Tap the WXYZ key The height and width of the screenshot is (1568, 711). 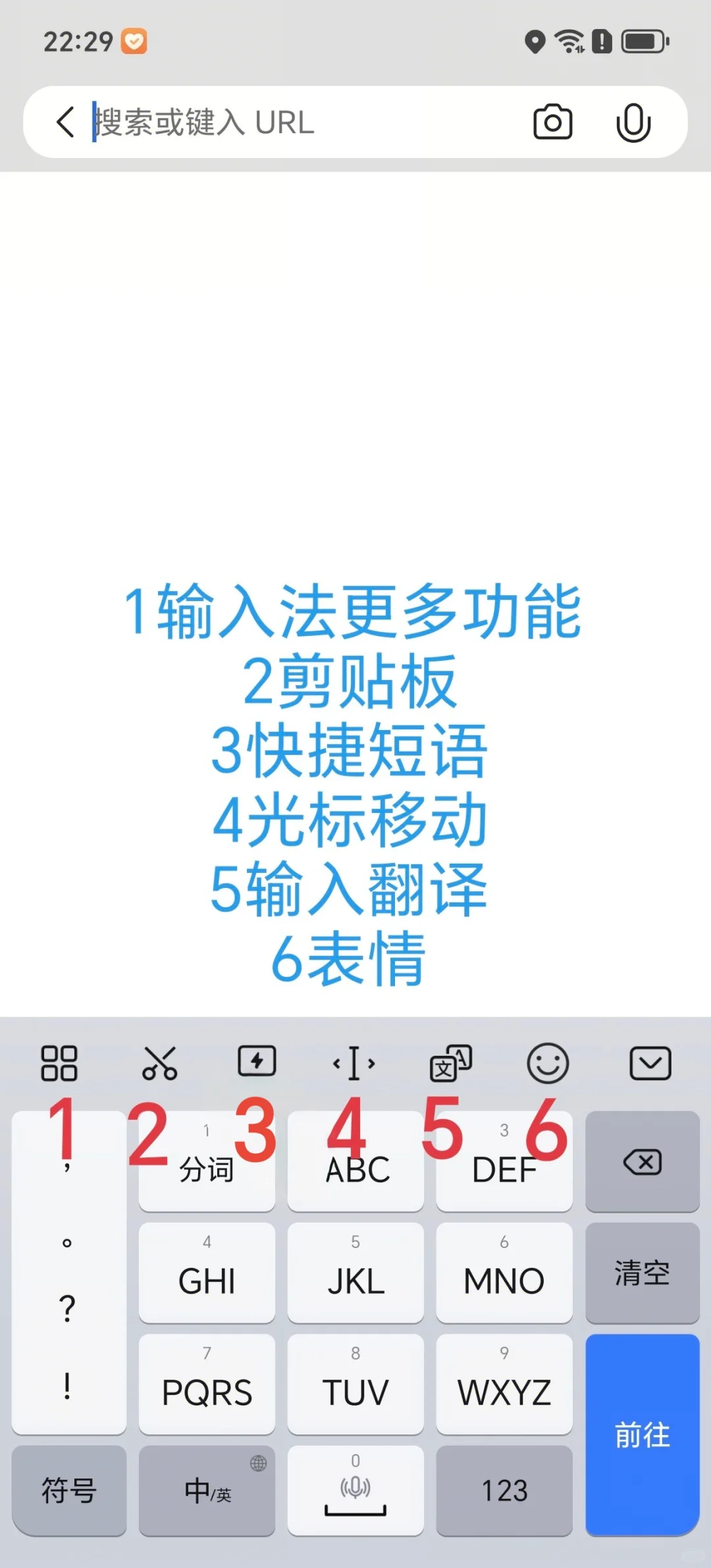504,1384
